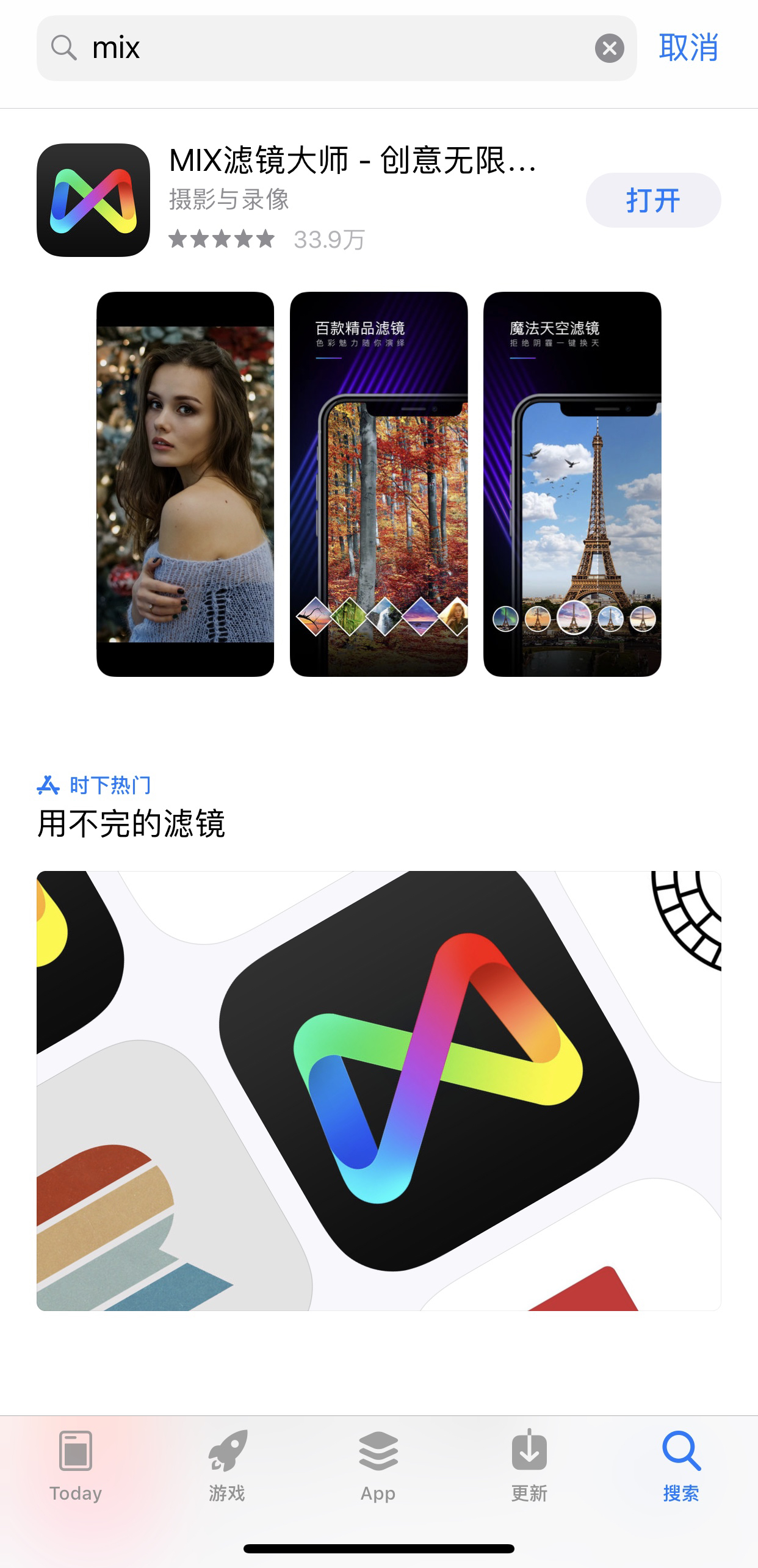Open the MIX滤镜大师 app with 打开
This screenshot has height=1568, width=758.
point(653,200)
